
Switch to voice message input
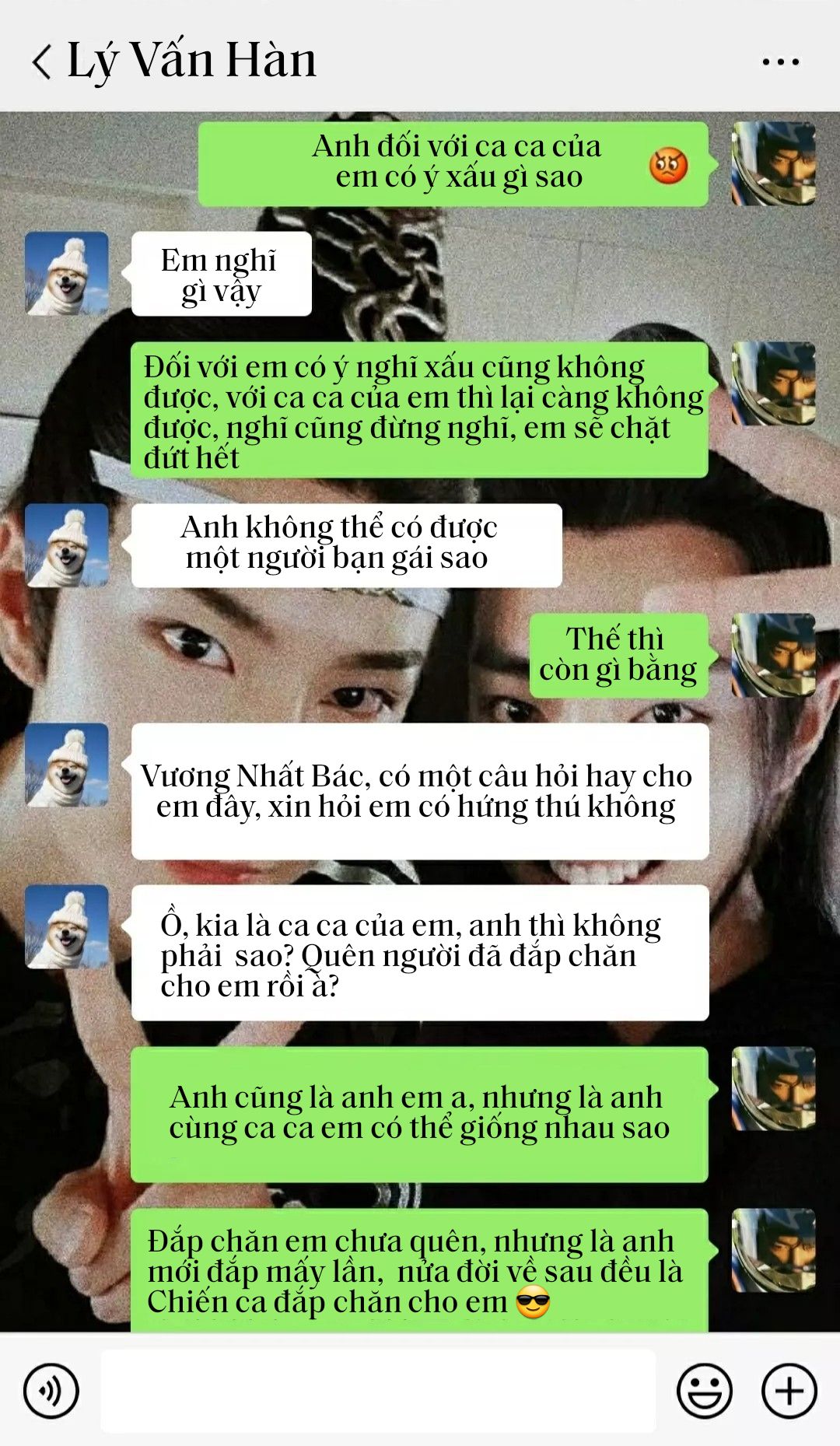click(x=51, y=1390)
